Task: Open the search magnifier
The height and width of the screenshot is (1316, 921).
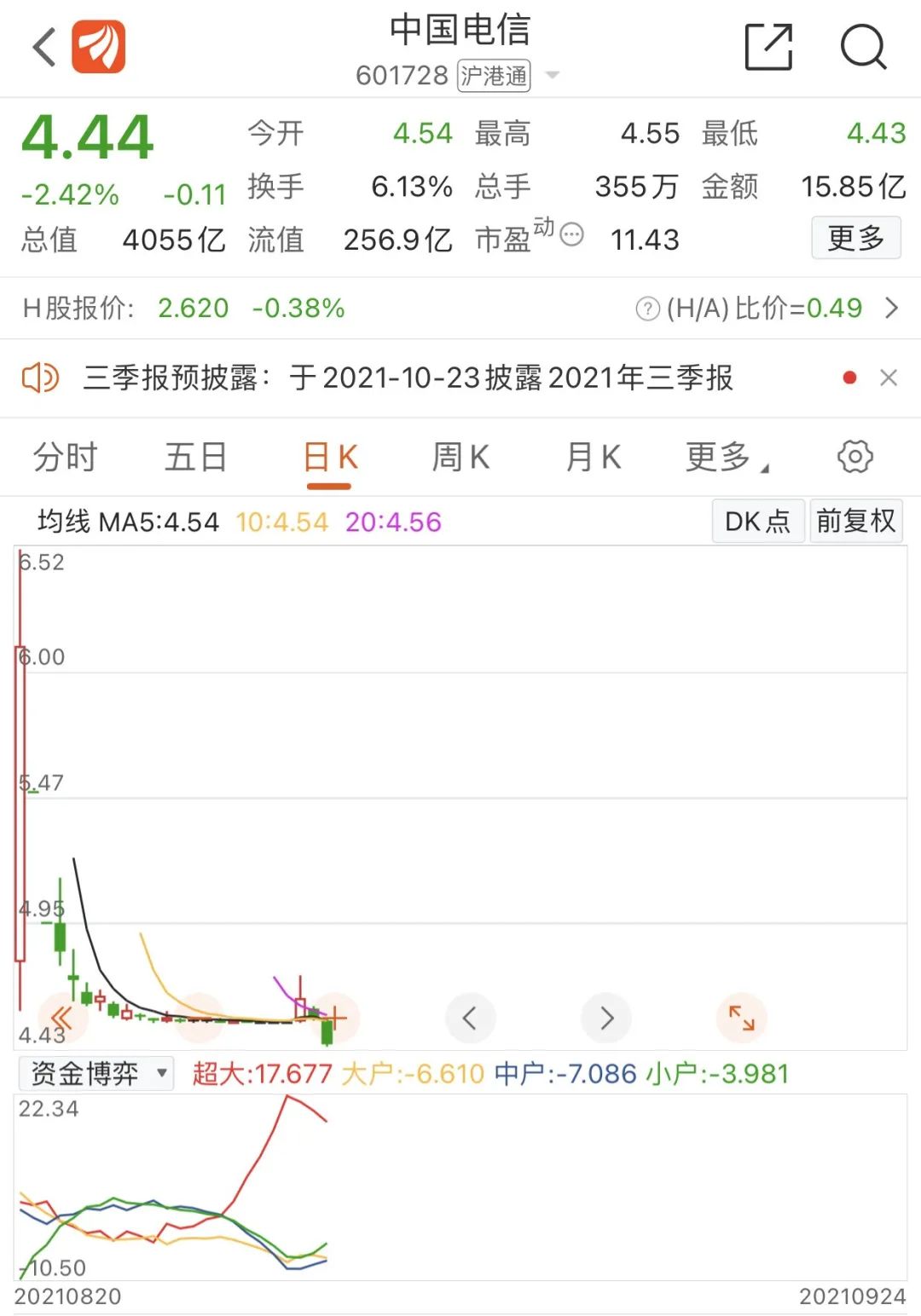Action: click(x=863, y=47)
